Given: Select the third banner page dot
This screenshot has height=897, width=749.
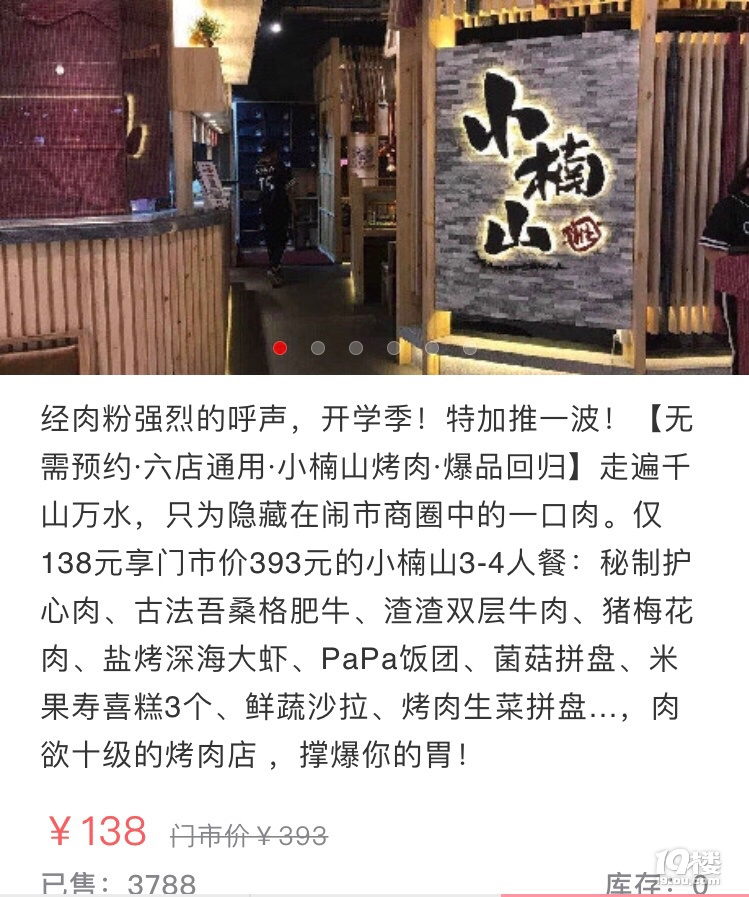Looking at the screenshot, I should [356, 348].
